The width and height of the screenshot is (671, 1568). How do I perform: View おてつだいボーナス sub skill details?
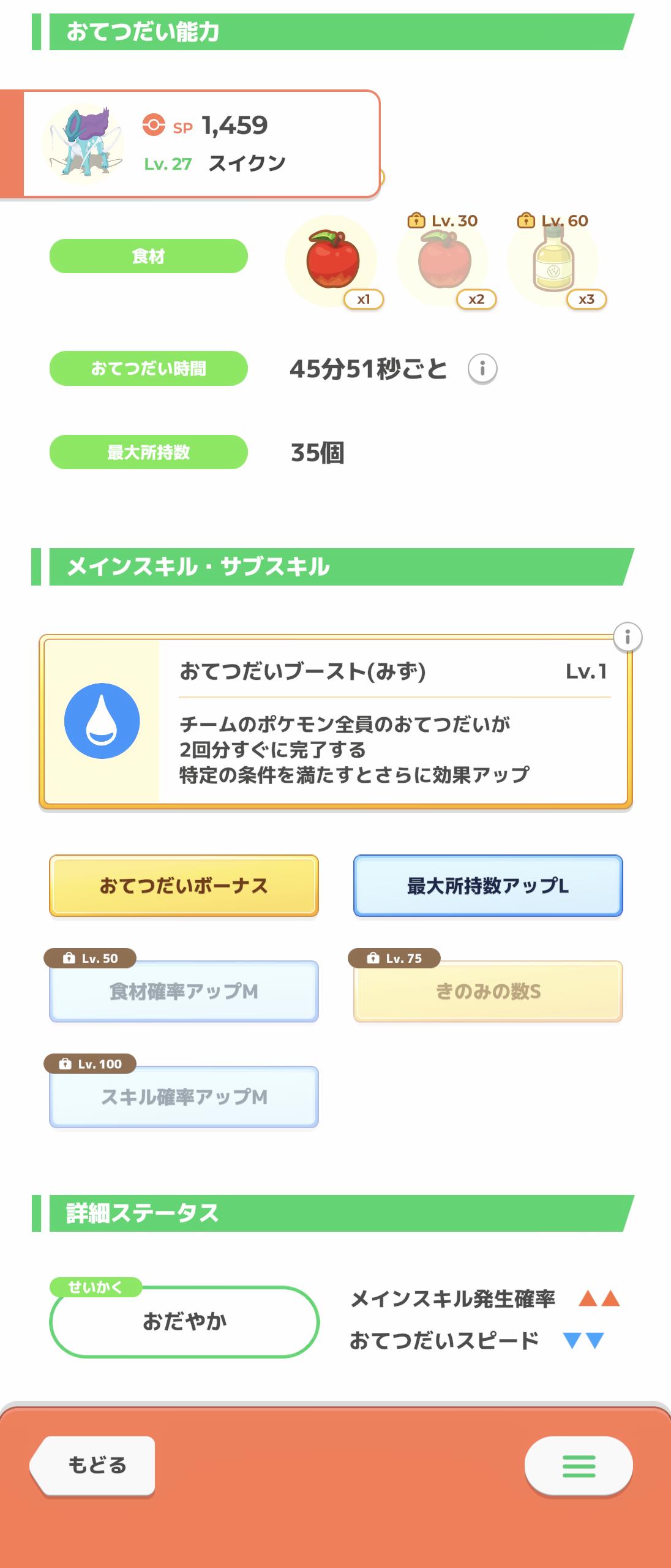pos(184,886)
